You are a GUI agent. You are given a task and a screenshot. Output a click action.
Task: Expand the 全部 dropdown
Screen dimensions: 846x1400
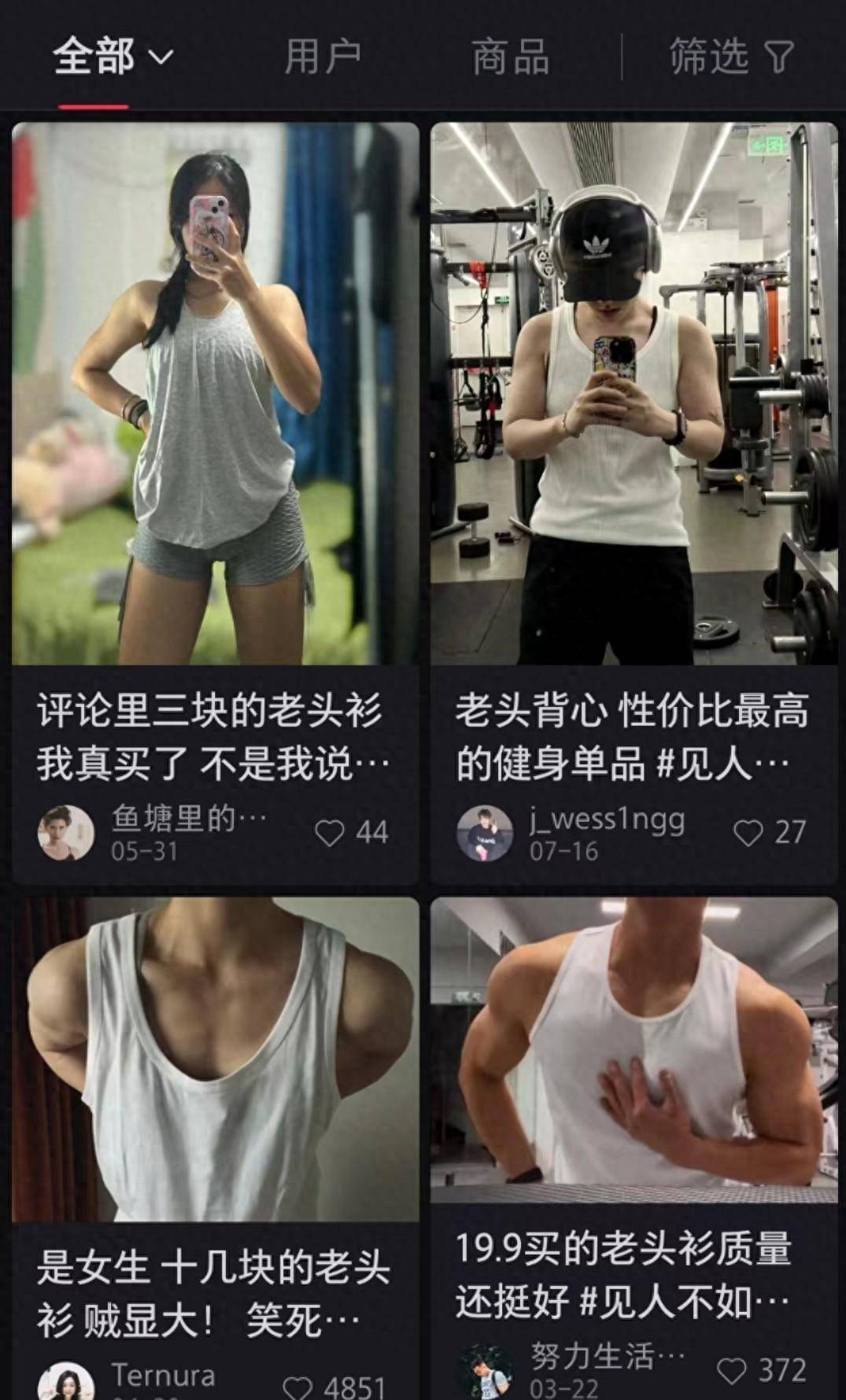click(x=113, y=57)
